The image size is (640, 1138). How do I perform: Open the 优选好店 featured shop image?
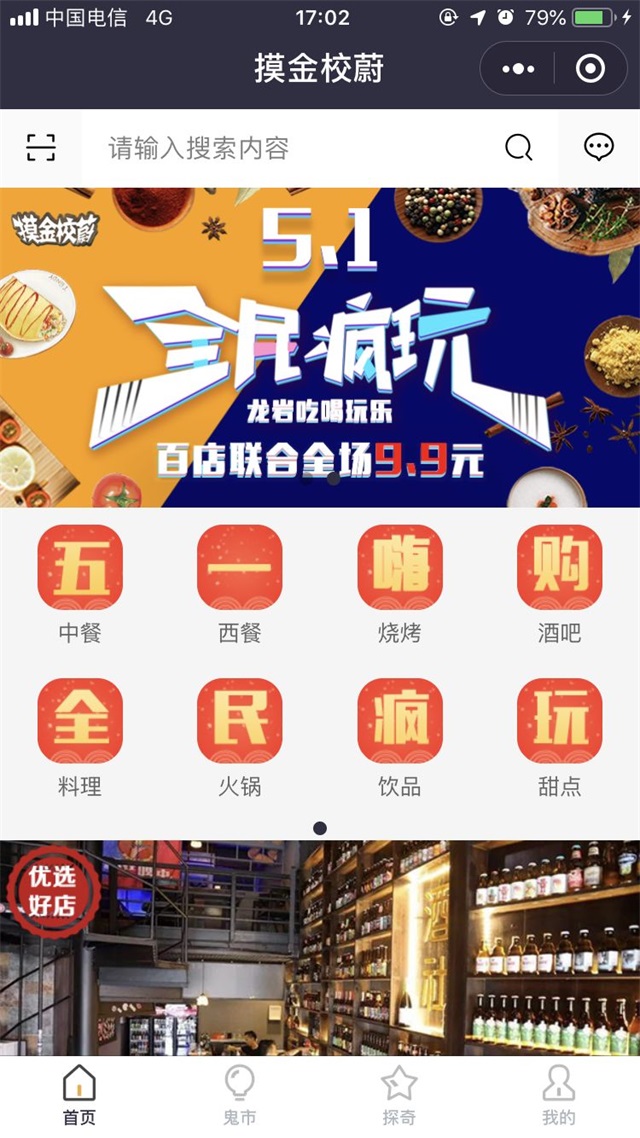pyautogui.click(x=320, y=948)
